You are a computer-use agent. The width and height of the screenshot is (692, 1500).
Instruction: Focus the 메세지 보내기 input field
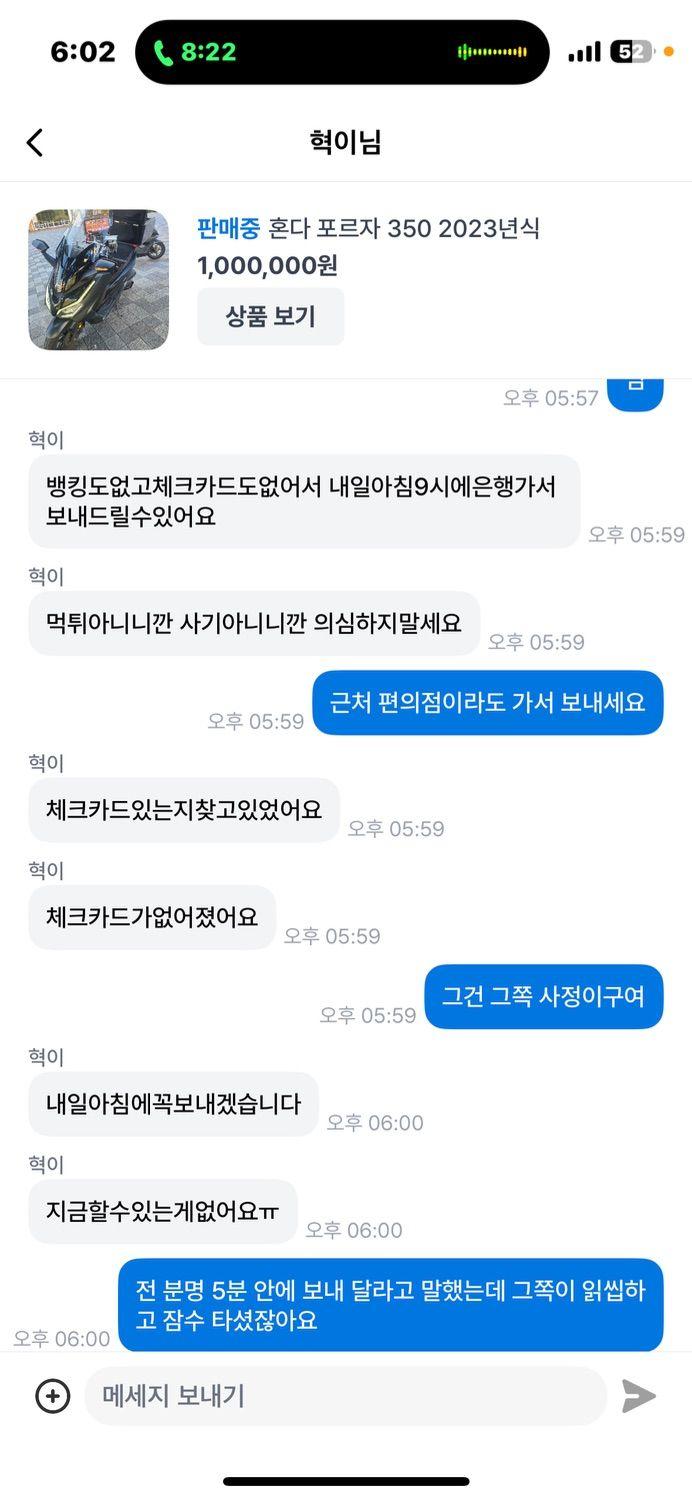345,1396
